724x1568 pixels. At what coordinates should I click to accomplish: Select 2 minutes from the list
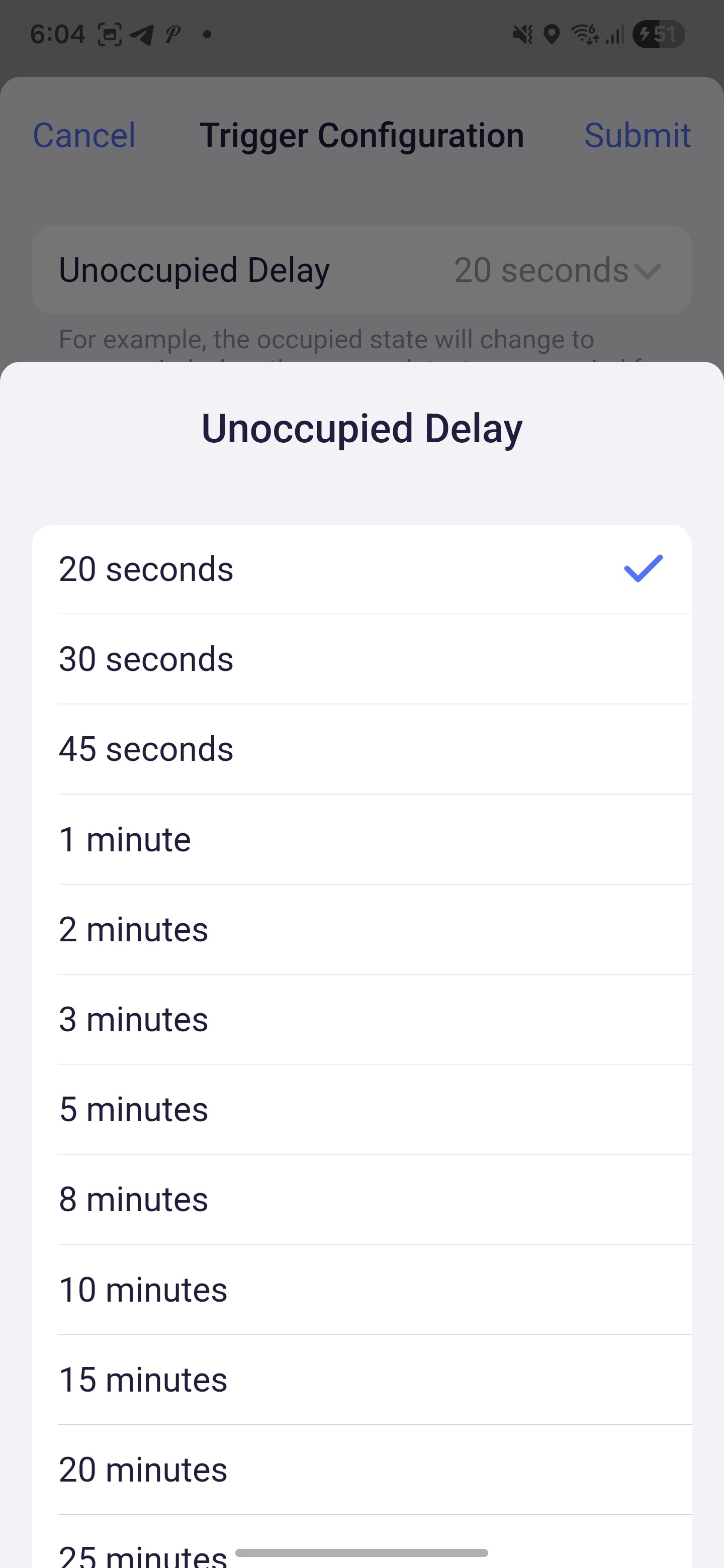tap(361, 929)
